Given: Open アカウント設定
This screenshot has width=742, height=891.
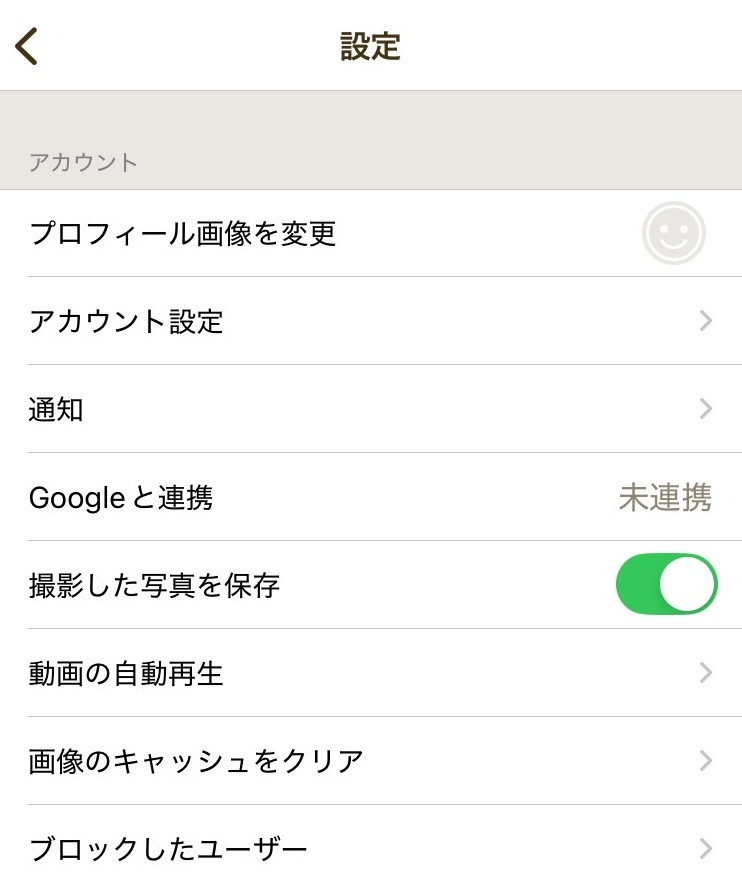Looking at the screenshot, I should (370, 321).
